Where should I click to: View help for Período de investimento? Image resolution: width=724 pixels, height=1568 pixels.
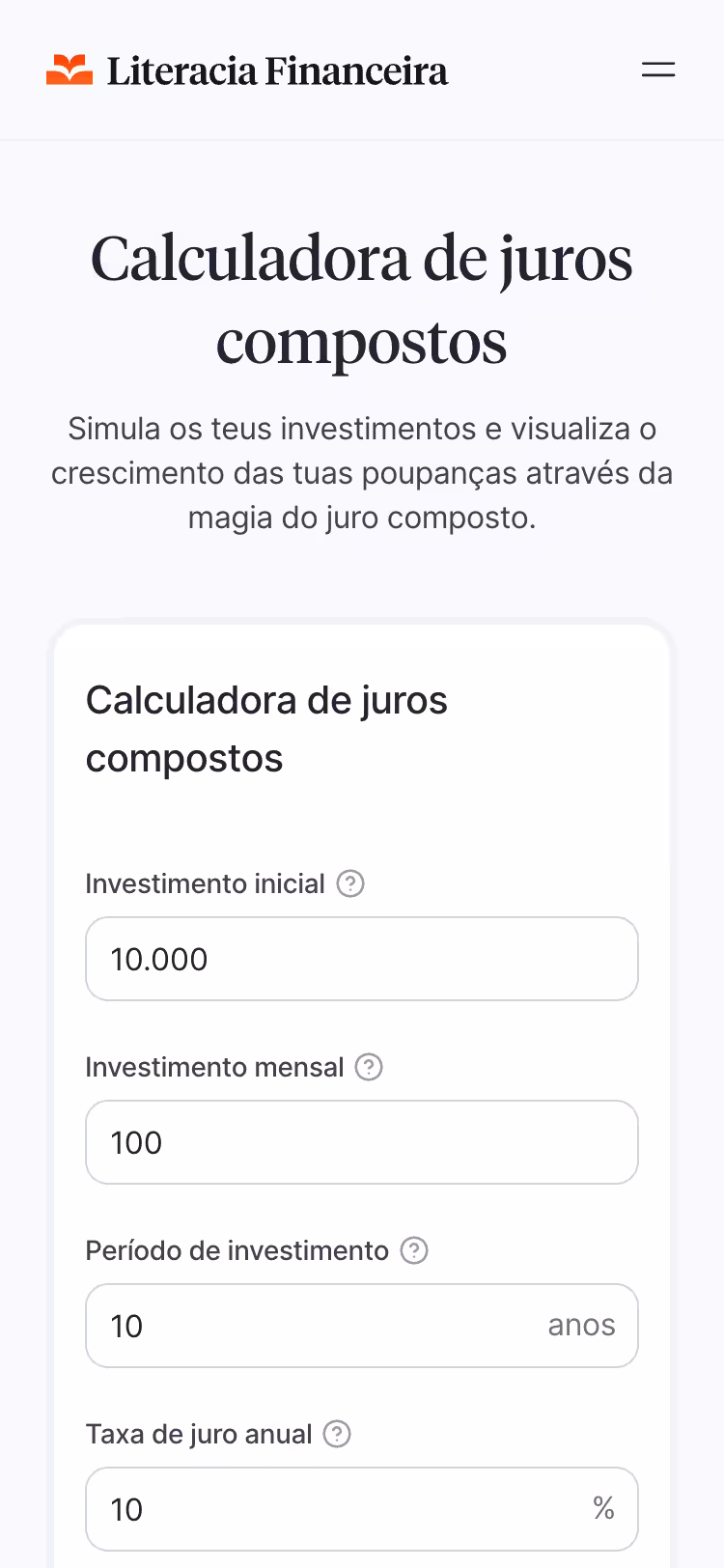(414, 1250)
